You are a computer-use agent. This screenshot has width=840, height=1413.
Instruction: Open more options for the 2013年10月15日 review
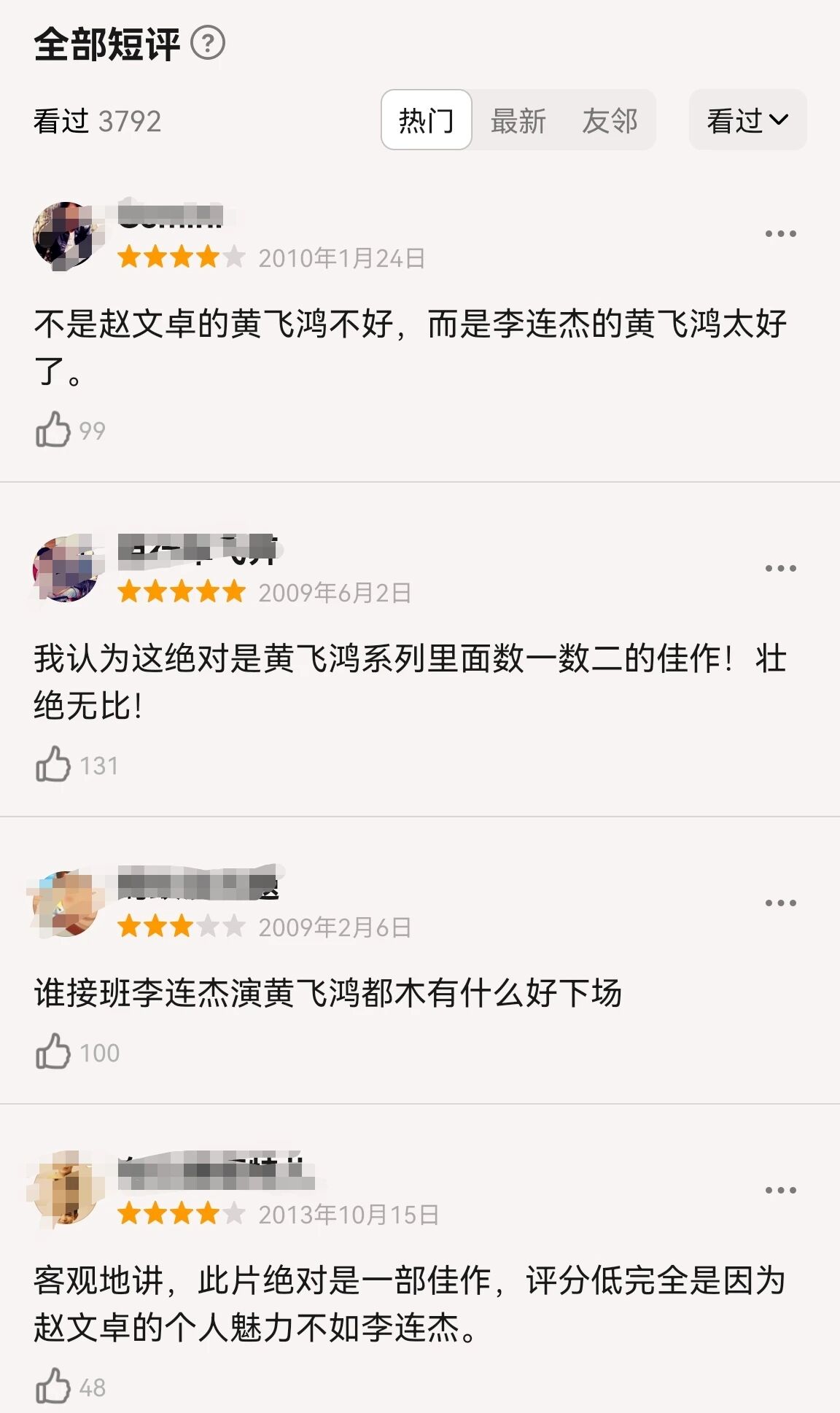tap(780, 1191)
